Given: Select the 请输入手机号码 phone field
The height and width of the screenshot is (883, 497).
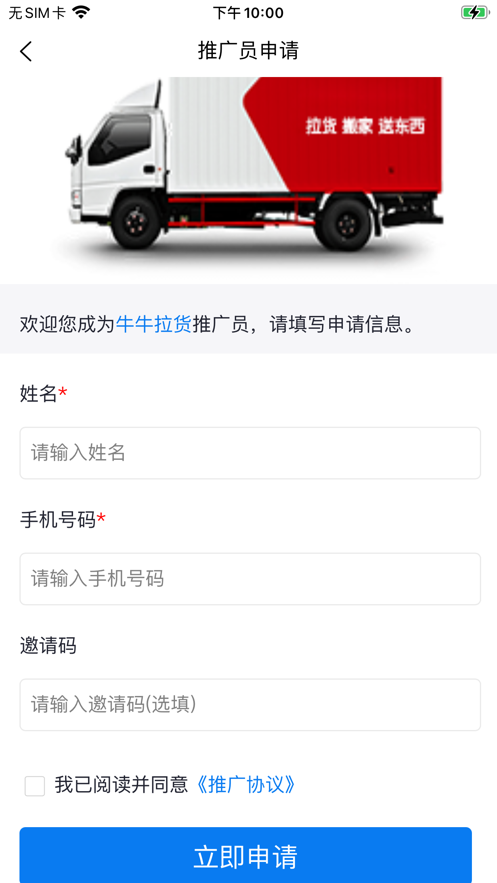Looking at the screenshot, I should click(x=250, y=579).
